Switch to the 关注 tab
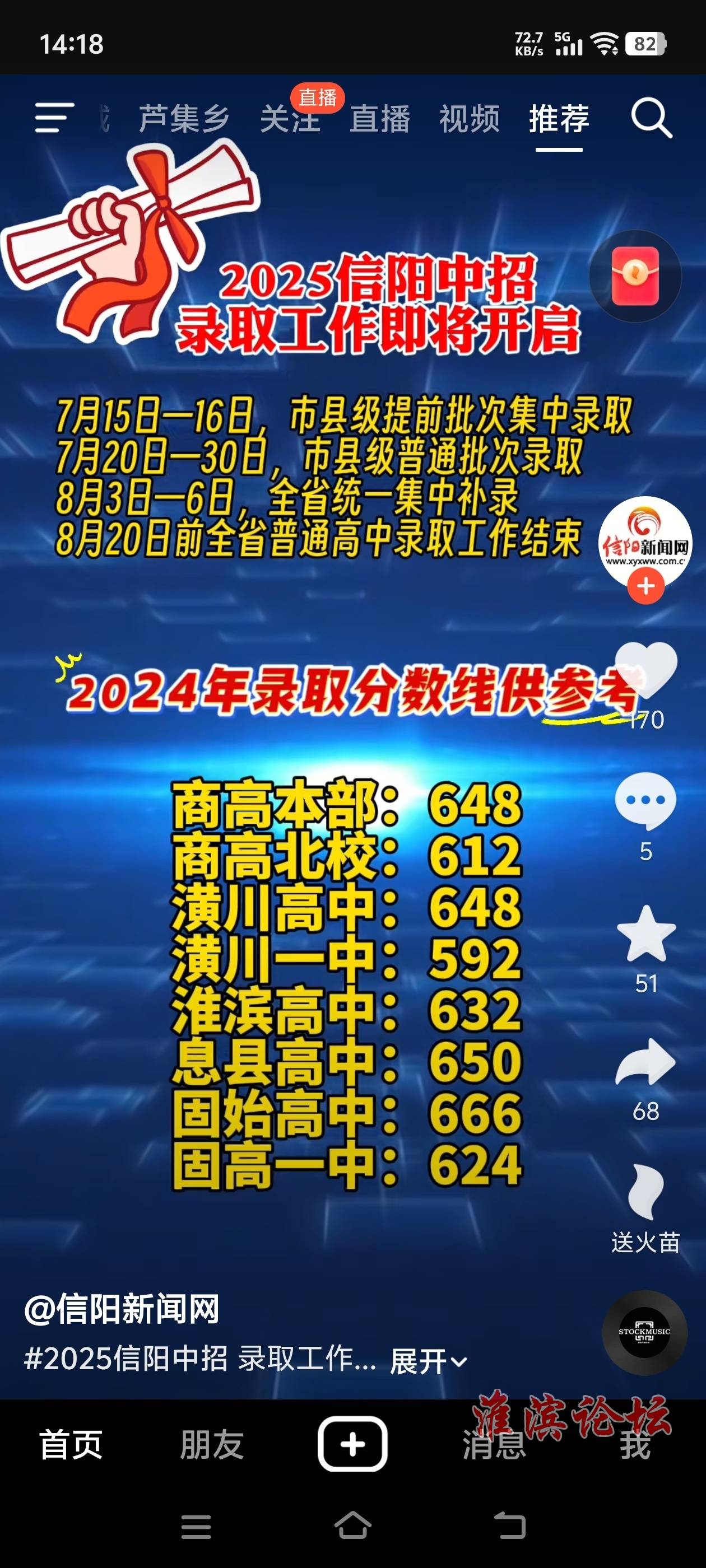The image size is (706, 1568). (289, 119)
